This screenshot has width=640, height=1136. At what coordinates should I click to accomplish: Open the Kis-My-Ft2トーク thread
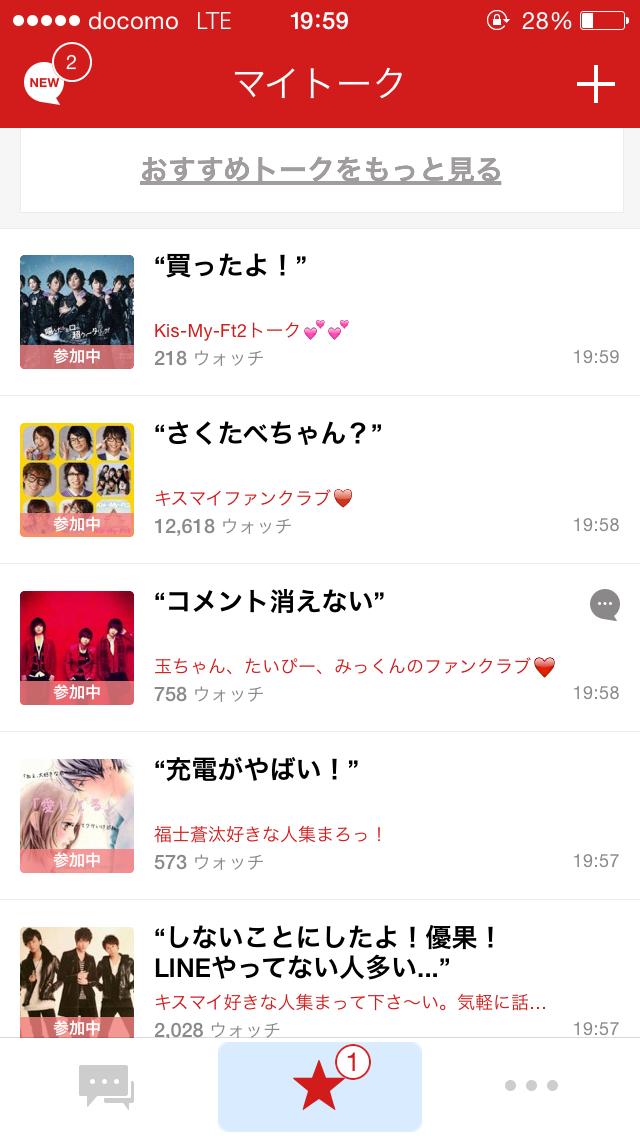point(320,312)
